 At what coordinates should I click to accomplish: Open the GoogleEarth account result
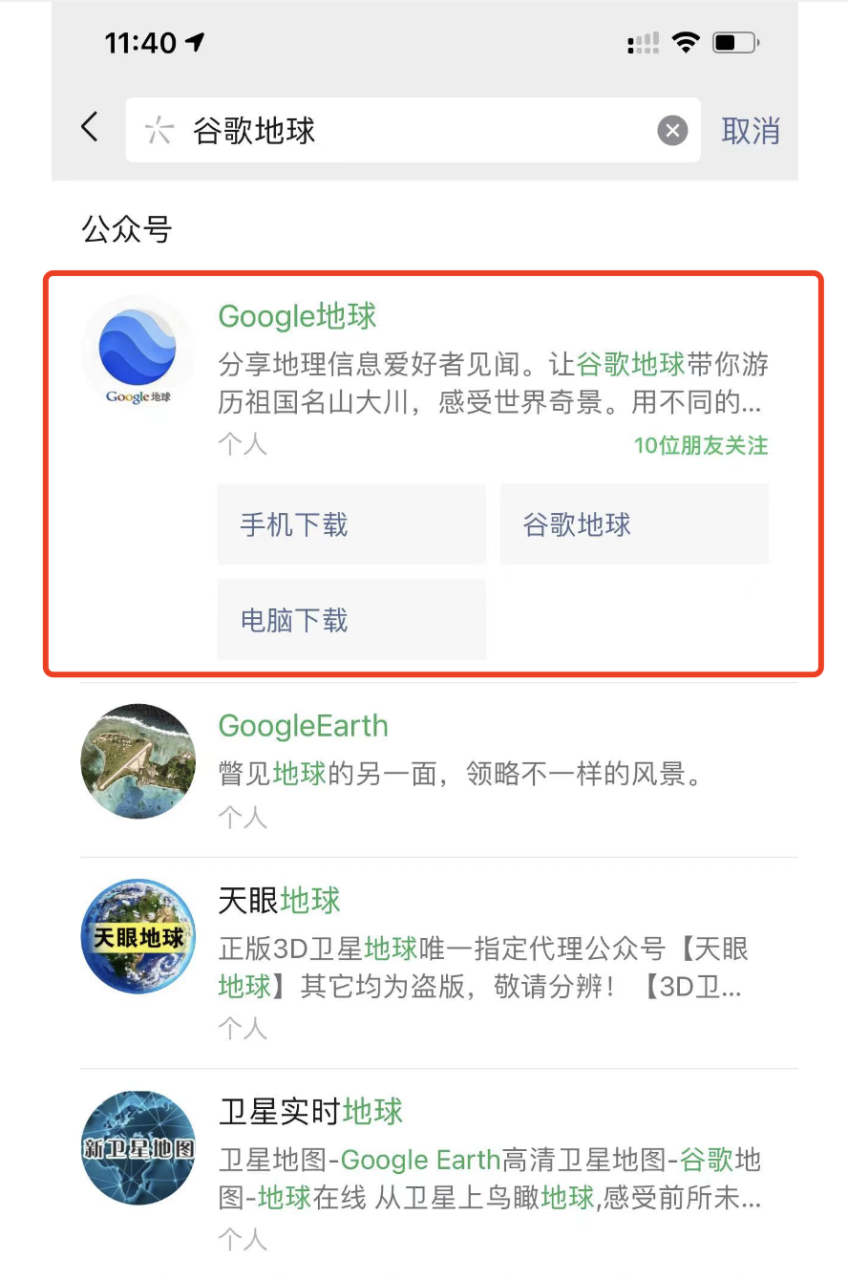click(x=303, y=727)
